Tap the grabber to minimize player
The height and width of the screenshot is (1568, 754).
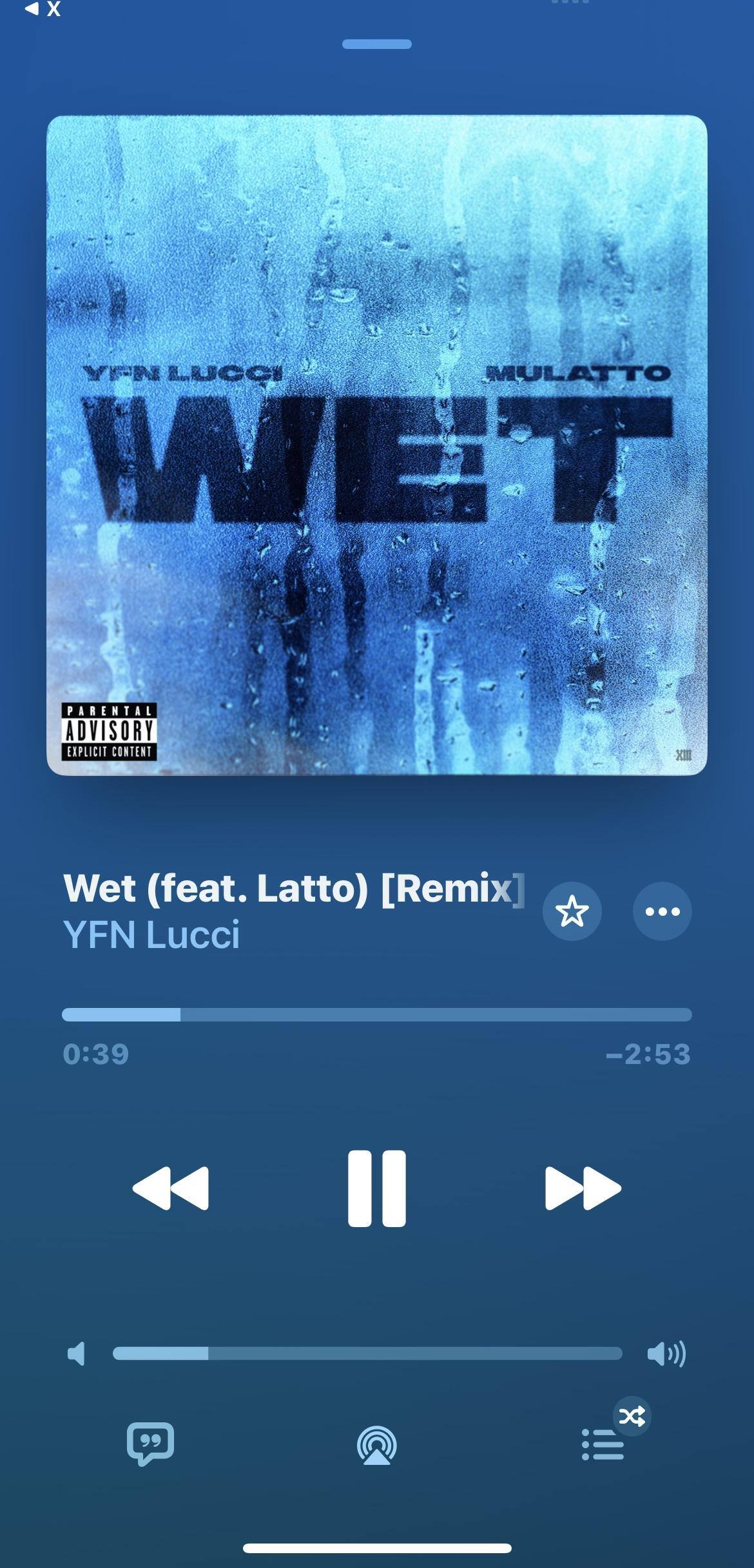[x=377, y=44]
